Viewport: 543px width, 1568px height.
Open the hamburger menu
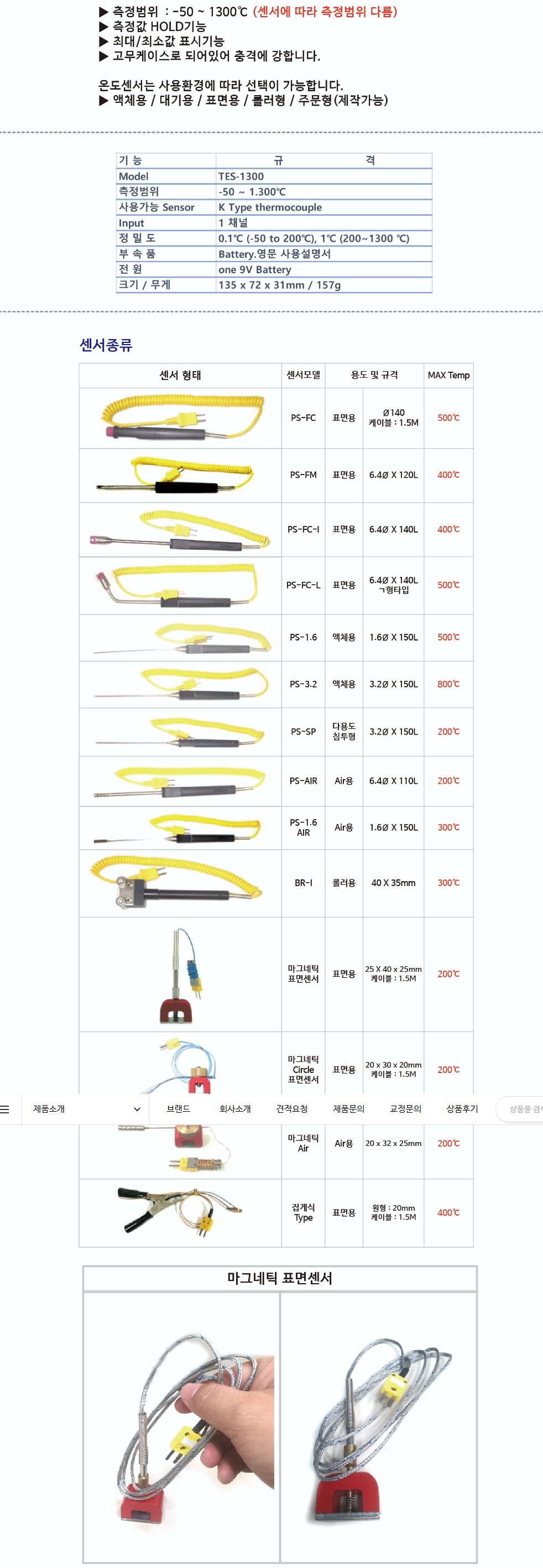tap(5, 1109)
